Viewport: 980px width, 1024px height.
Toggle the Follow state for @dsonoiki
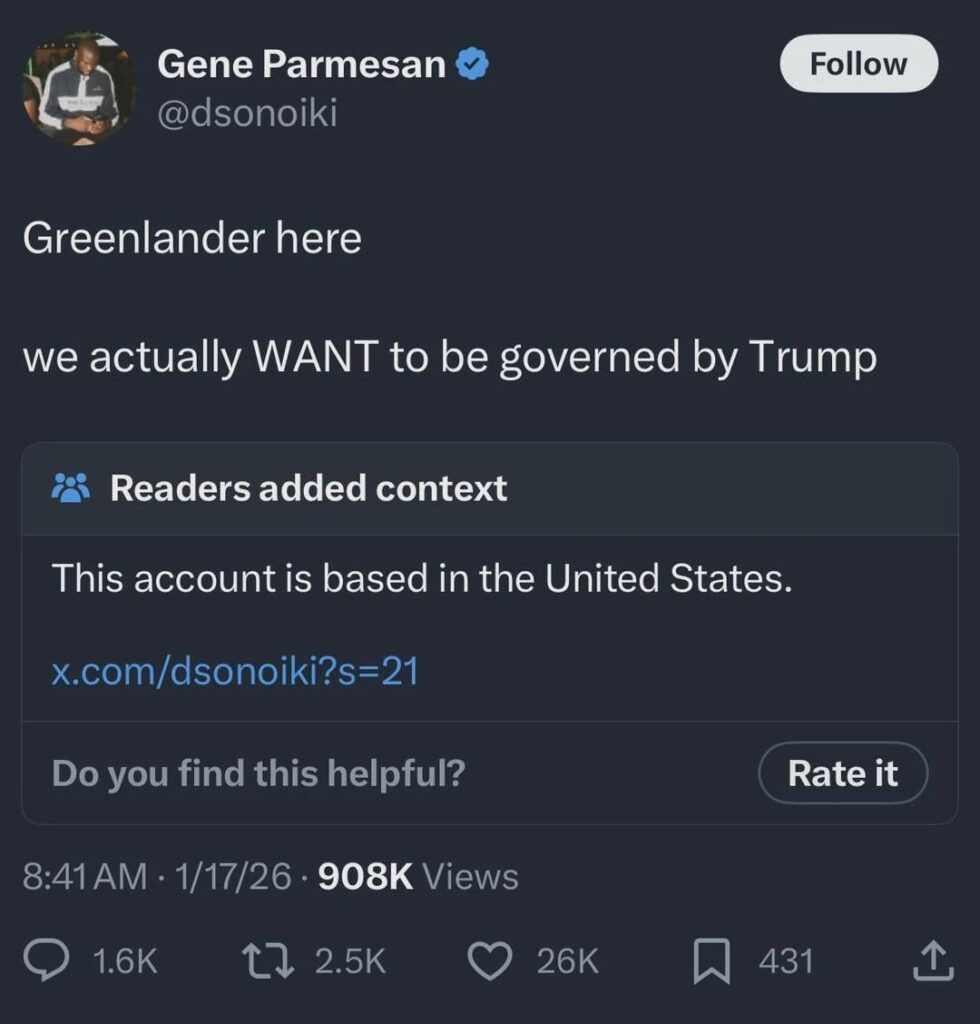coord(857,64)
